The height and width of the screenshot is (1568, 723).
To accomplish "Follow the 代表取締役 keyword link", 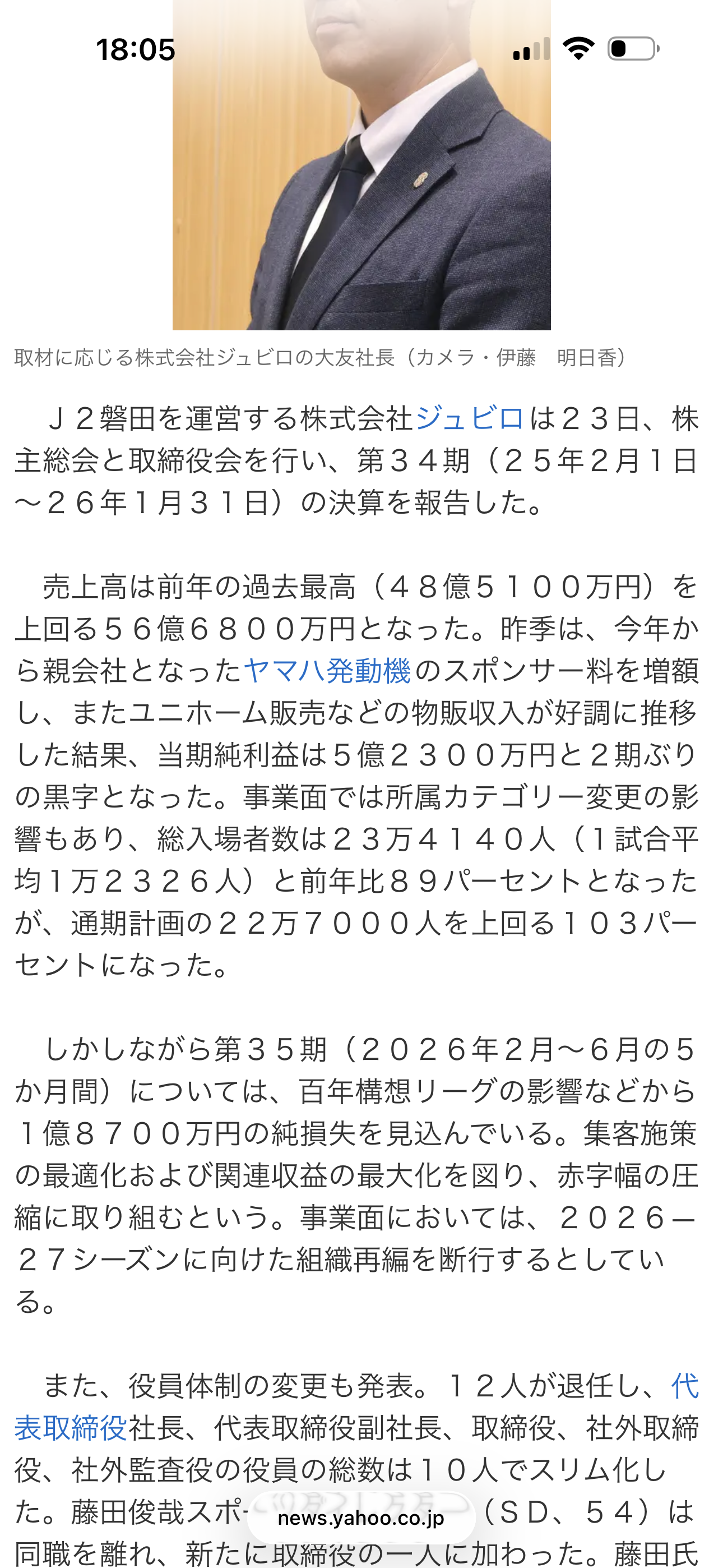I will coord(71,1427).
